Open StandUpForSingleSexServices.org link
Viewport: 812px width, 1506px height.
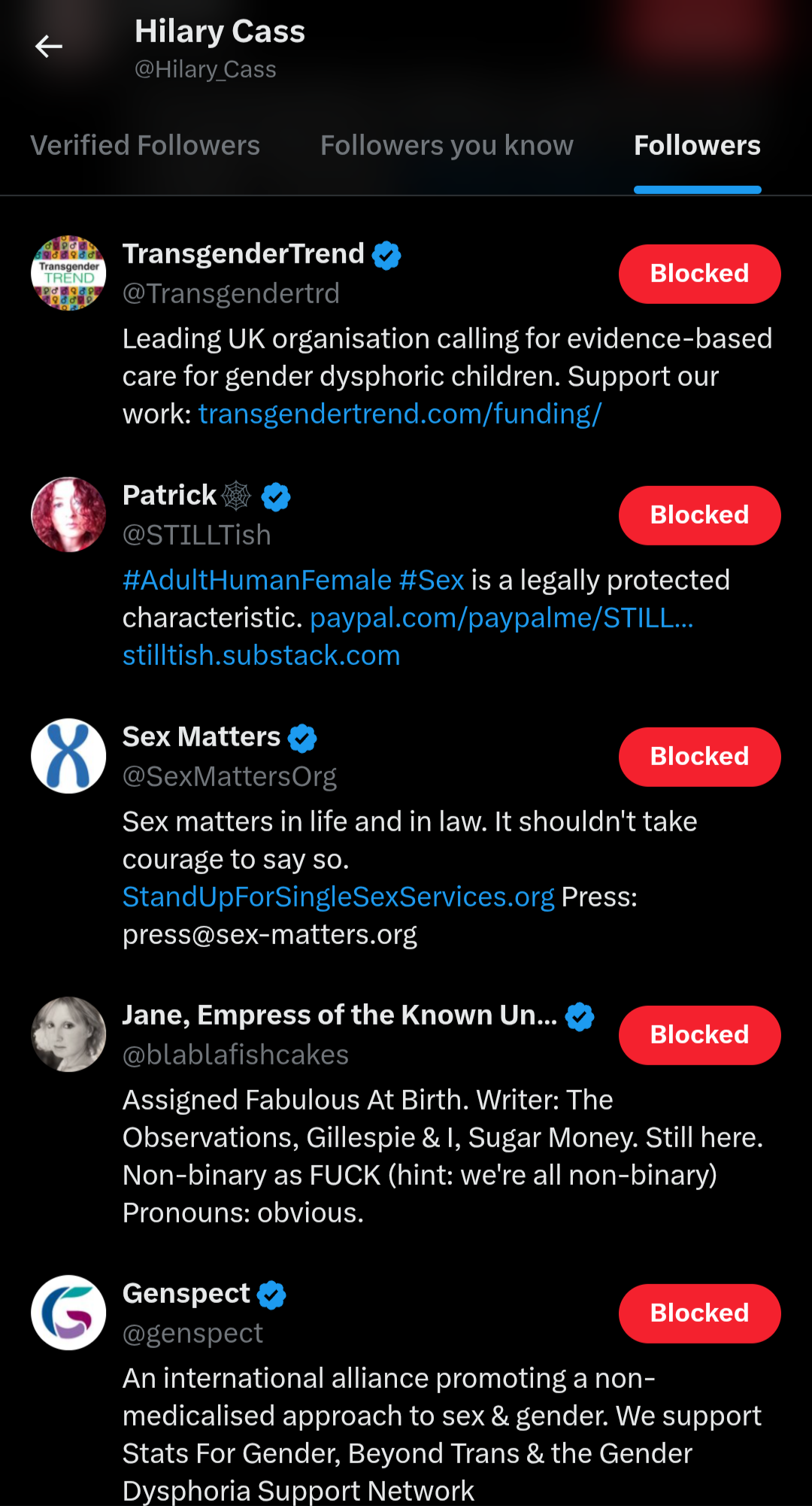(338, 897)
